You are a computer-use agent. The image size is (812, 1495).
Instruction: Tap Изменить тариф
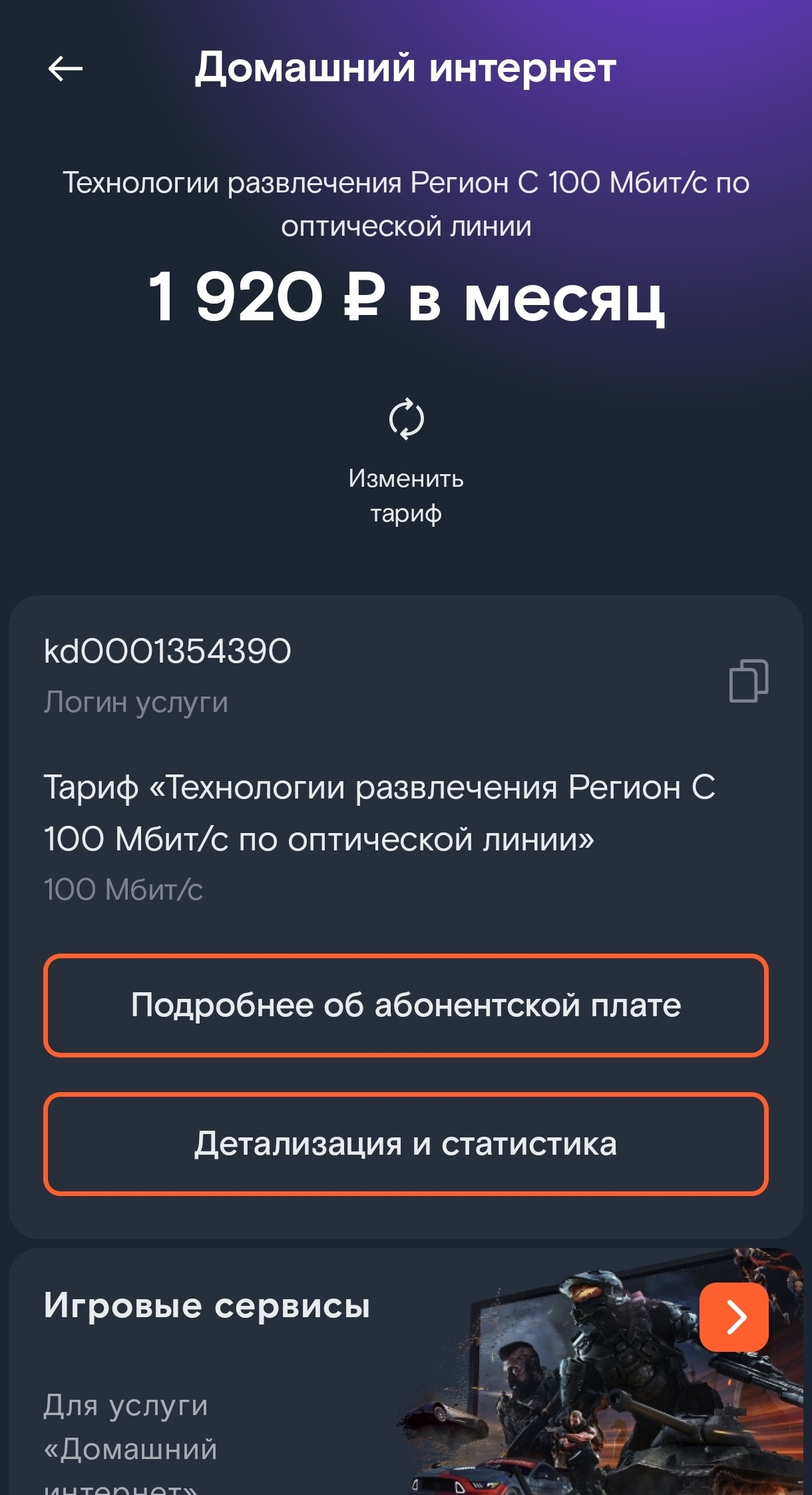[x=406, y=459]
